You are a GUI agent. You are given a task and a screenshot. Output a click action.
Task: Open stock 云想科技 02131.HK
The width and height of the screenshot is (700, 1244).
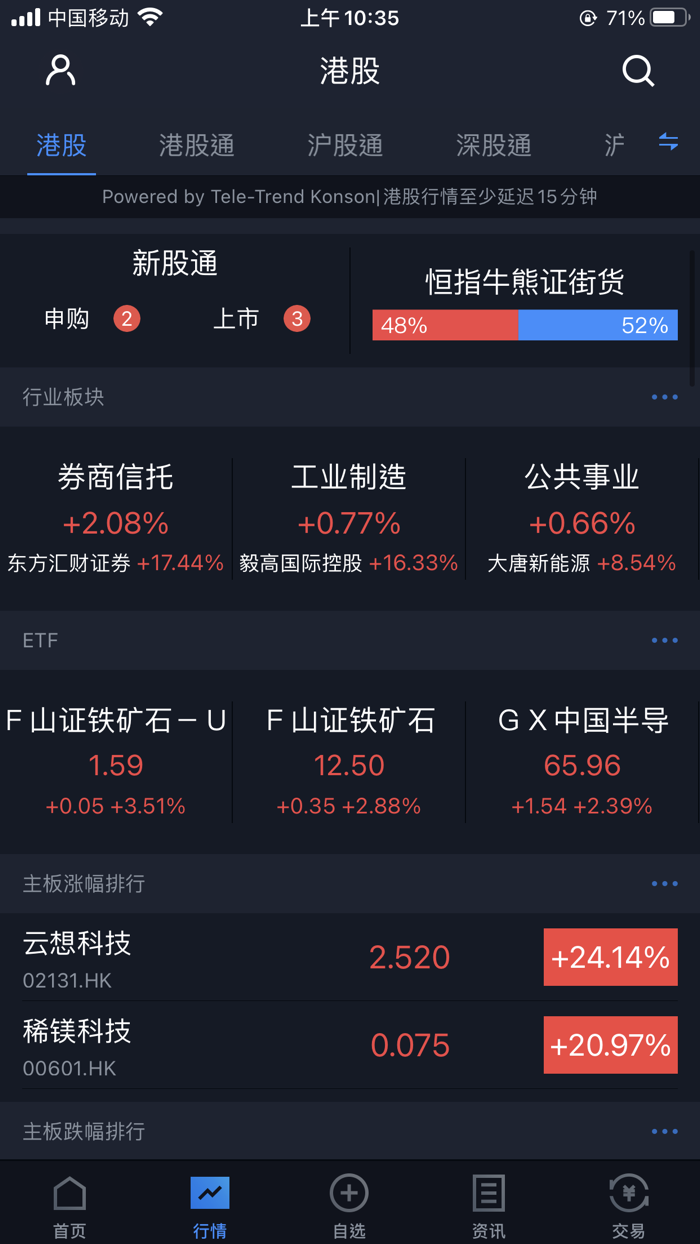350,957
